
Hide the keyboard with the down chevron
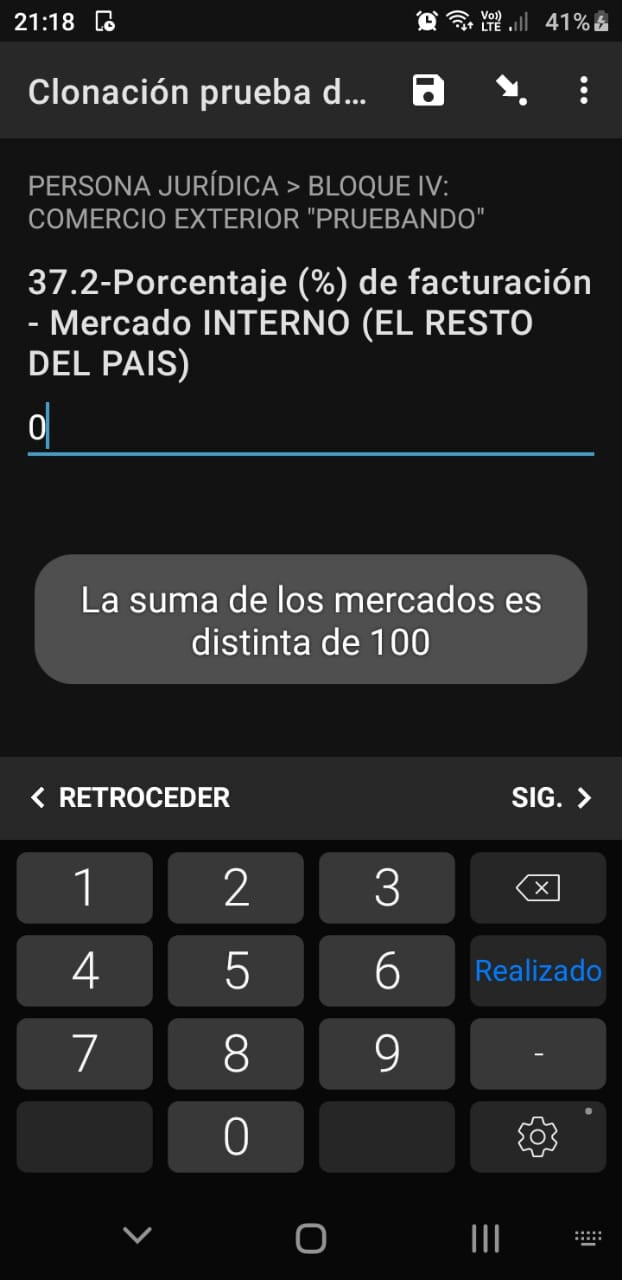pos(137,1236)
